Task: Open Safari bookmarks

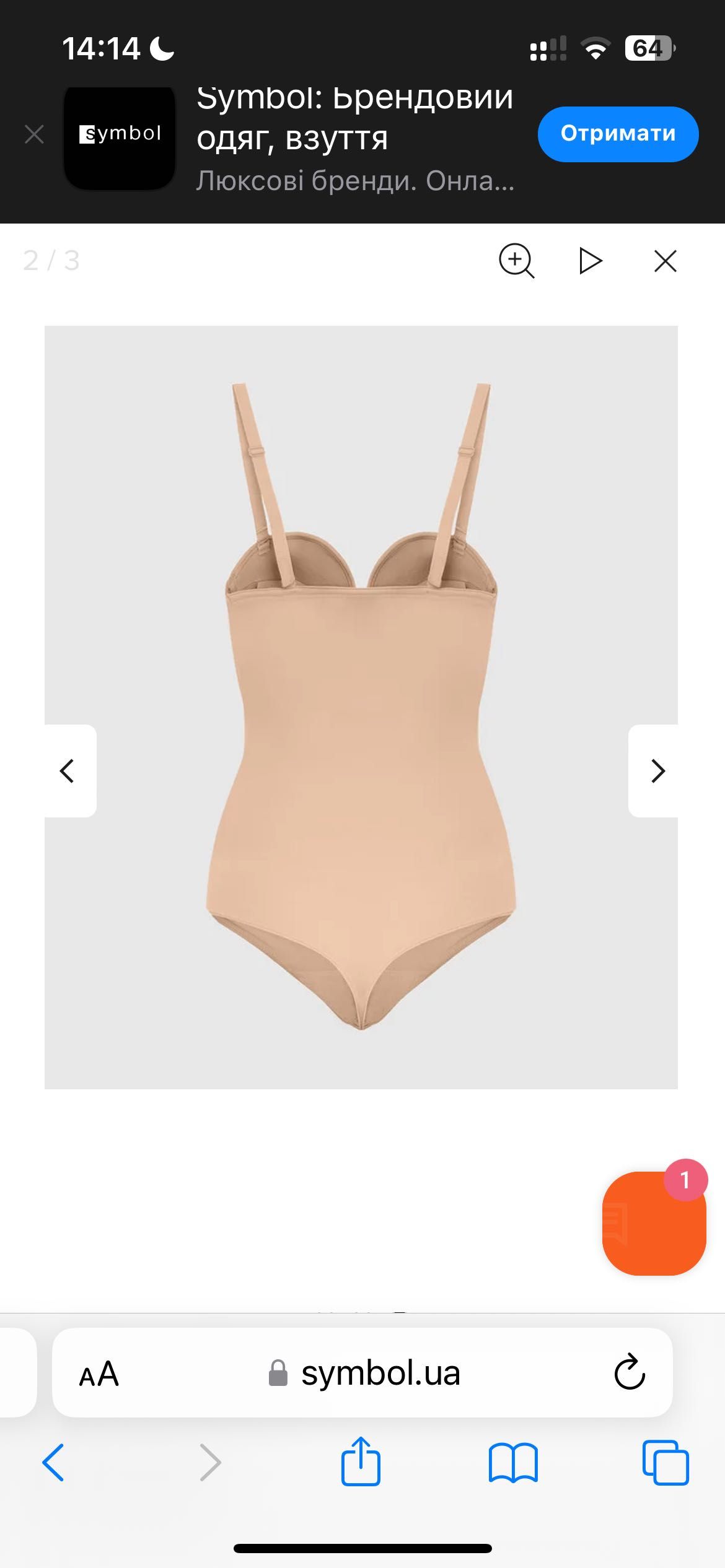Action: tap(513, 1463)
